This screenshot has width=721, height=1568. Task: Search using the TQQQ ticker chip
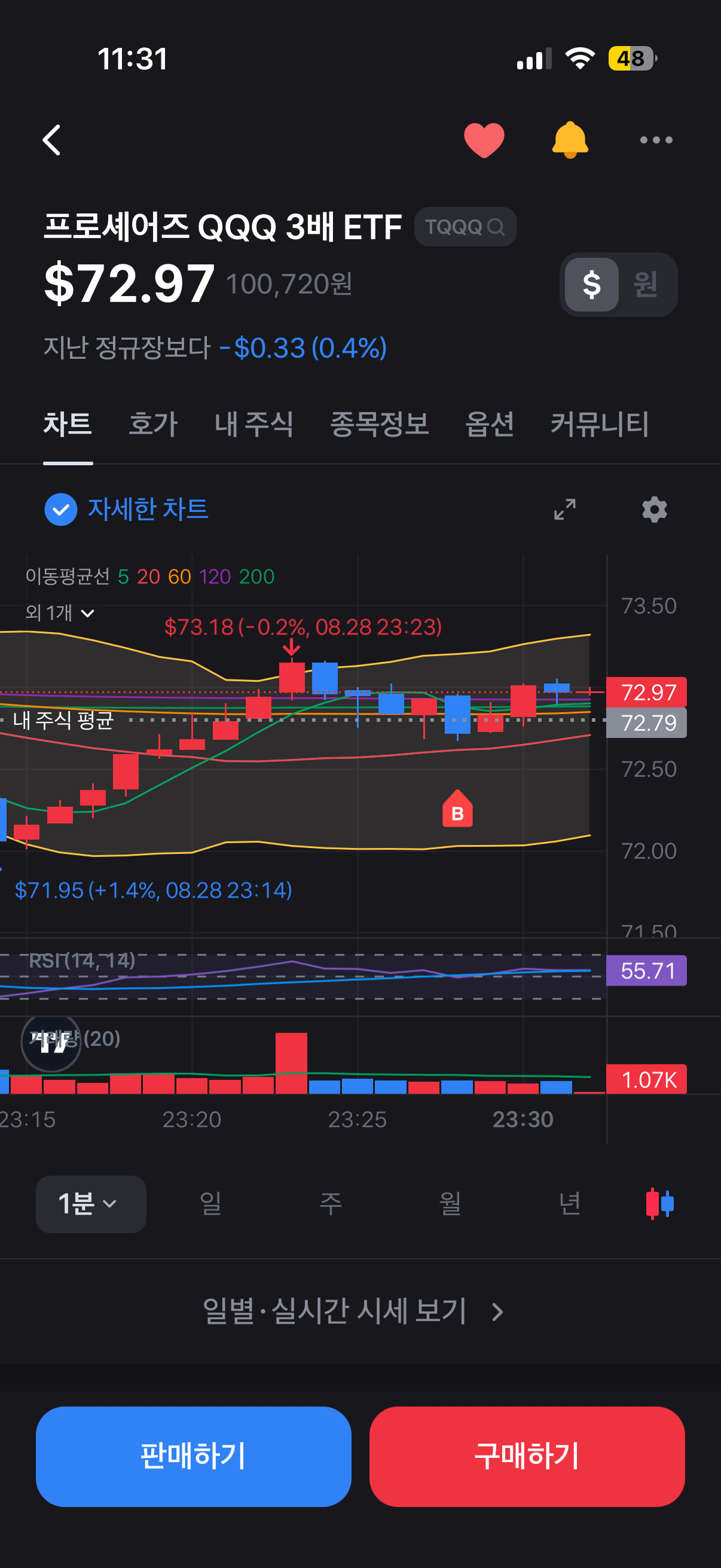(465, 227)
